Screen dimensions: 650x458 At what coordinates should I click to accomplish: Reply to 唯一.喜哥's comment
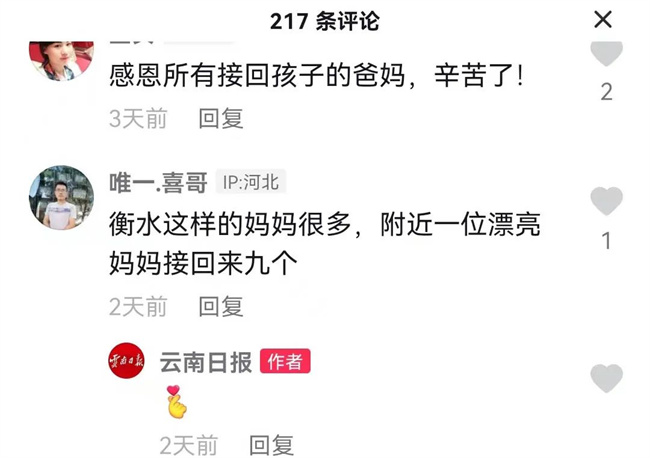(x=221, y=307)
